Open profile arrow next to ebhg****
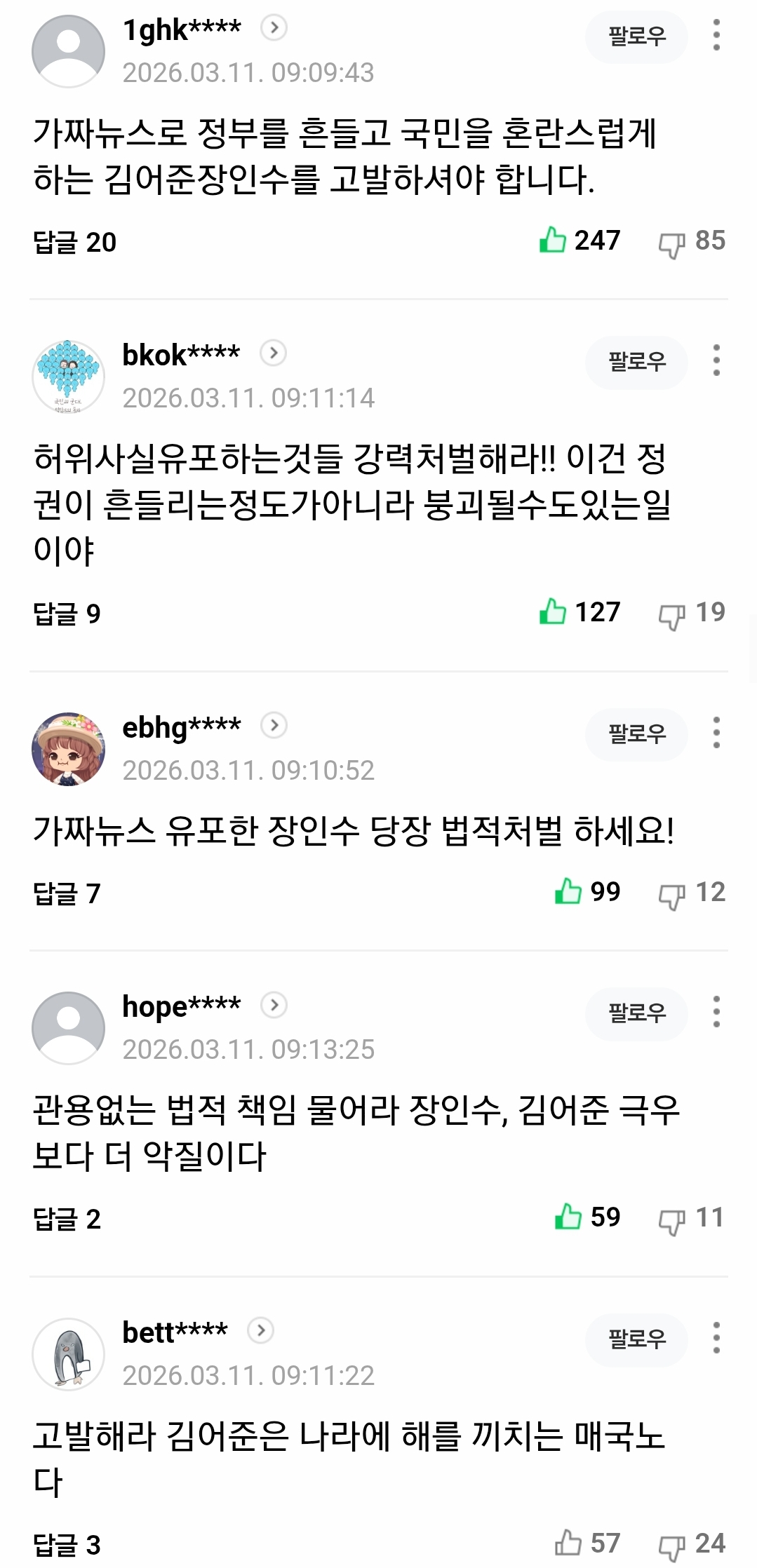 (274, 725)
